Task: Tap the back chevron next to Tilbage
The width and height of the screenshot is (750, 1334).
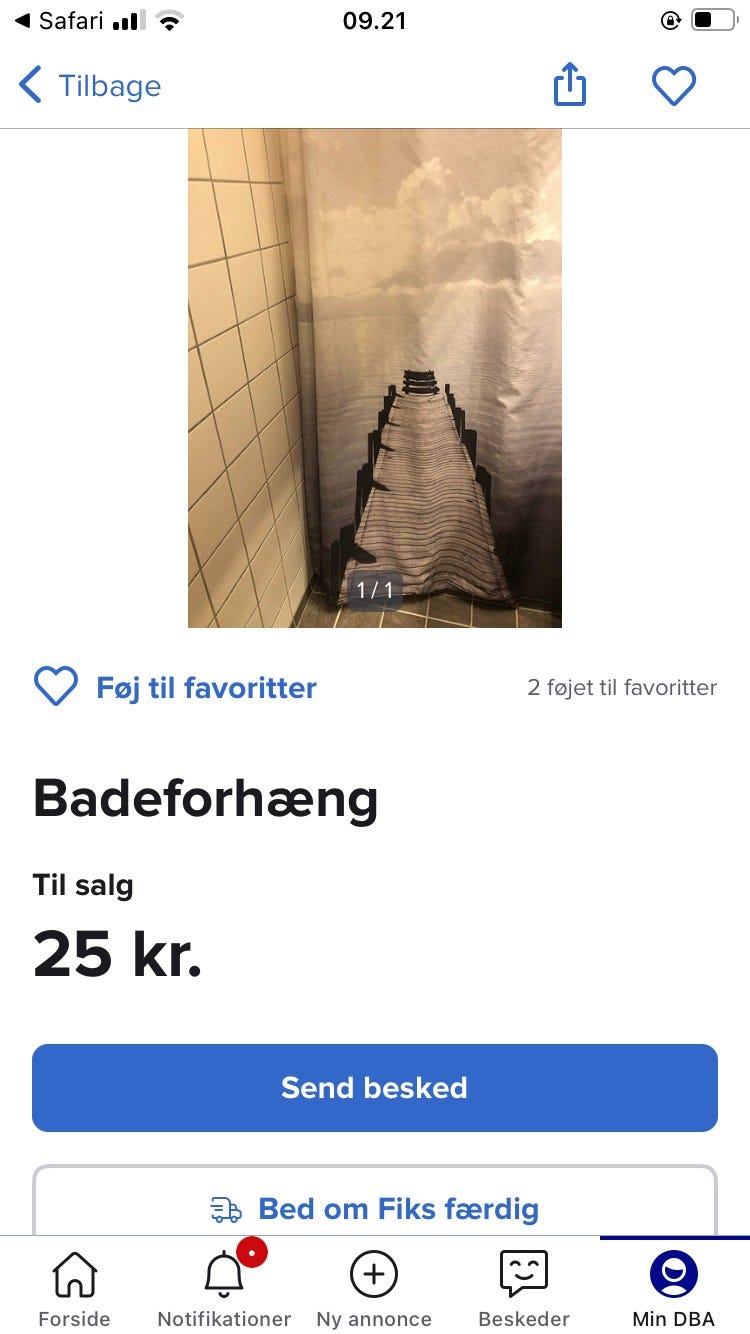Action: click(31, 85)
